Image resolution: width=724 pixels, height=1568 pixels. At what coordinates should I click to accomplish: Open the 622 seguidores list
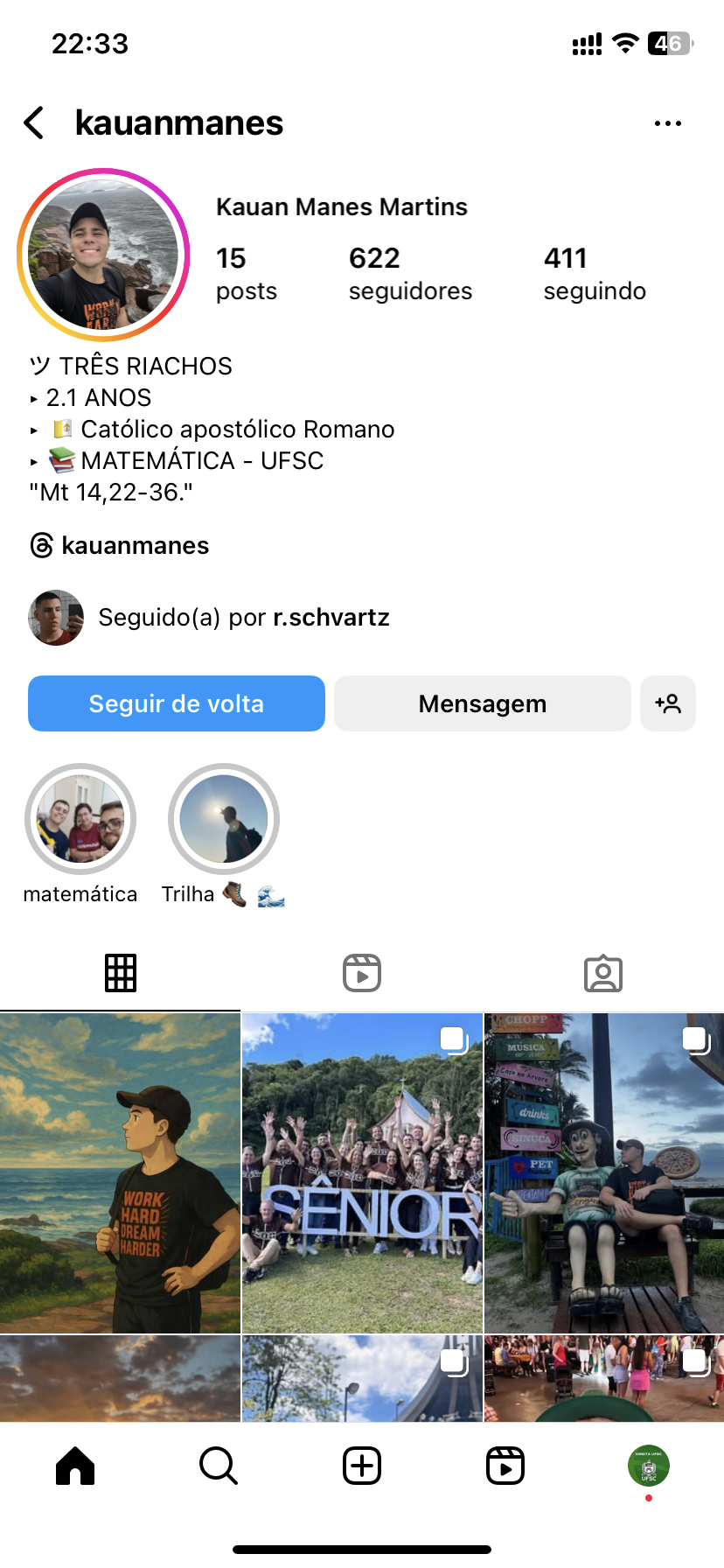(x=409, y=274)
